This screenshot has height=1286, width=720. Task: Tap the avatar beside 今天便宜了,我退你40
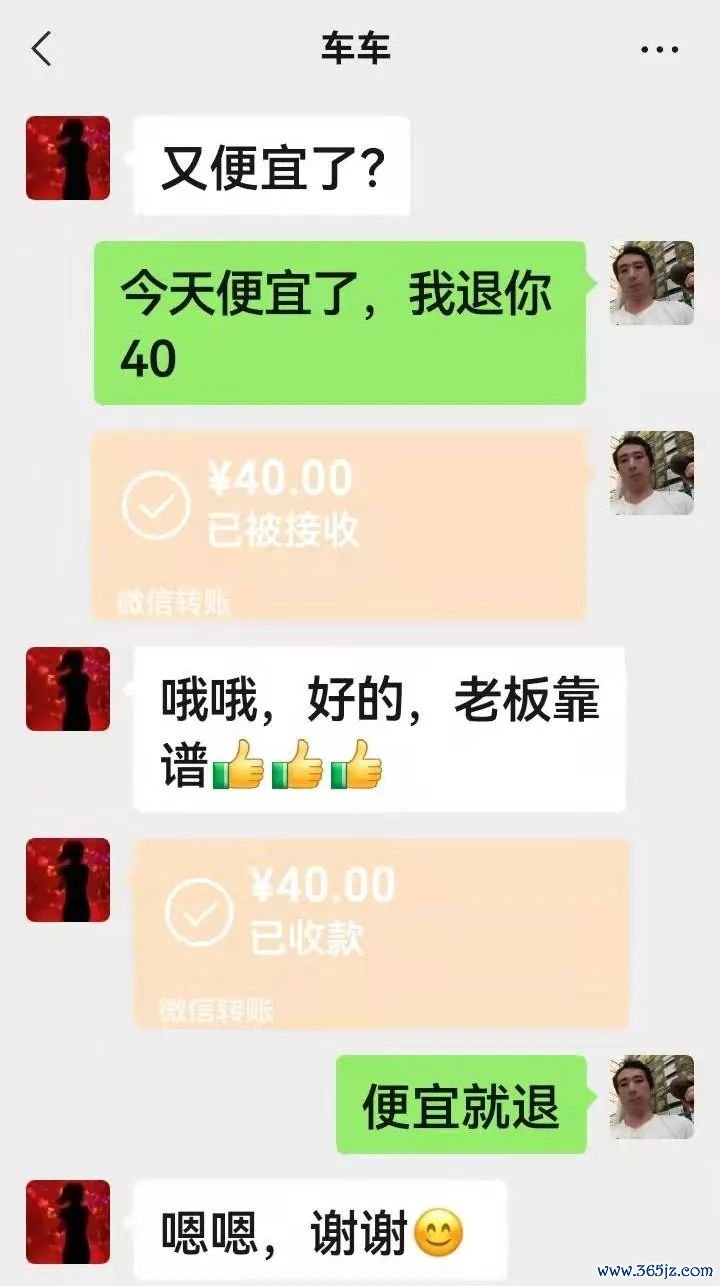(x=652, y=283)
